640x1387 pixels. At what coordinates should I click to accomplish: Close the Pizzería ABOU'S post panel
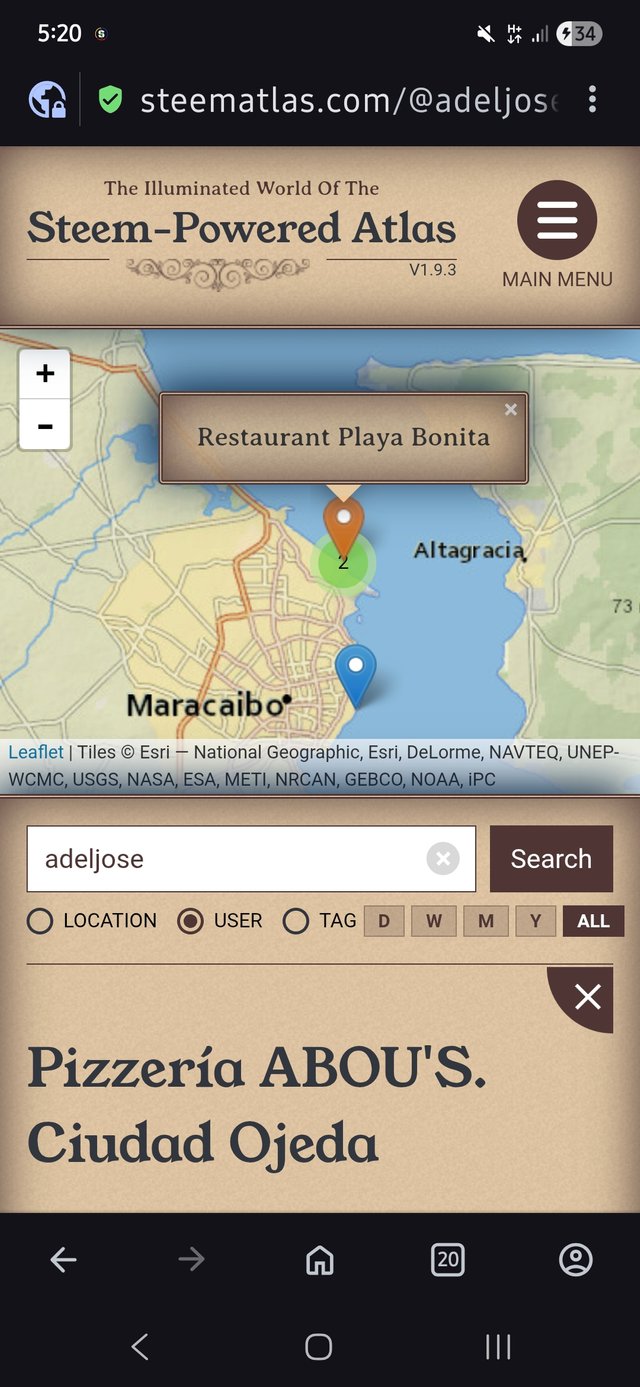pyautogui.click(x=588, y=996)
